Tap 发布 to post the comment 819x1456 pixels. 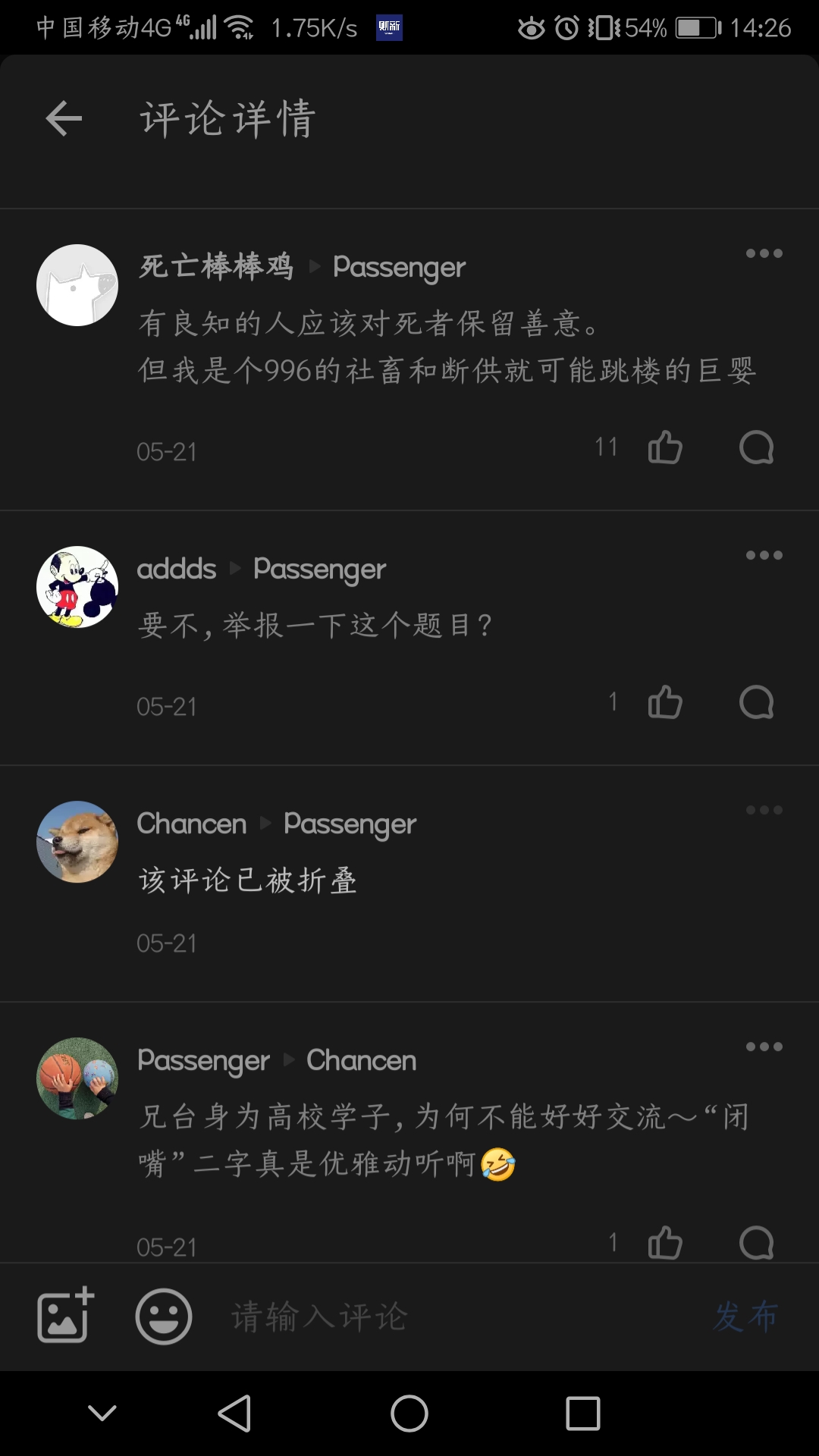(745, 1316)
